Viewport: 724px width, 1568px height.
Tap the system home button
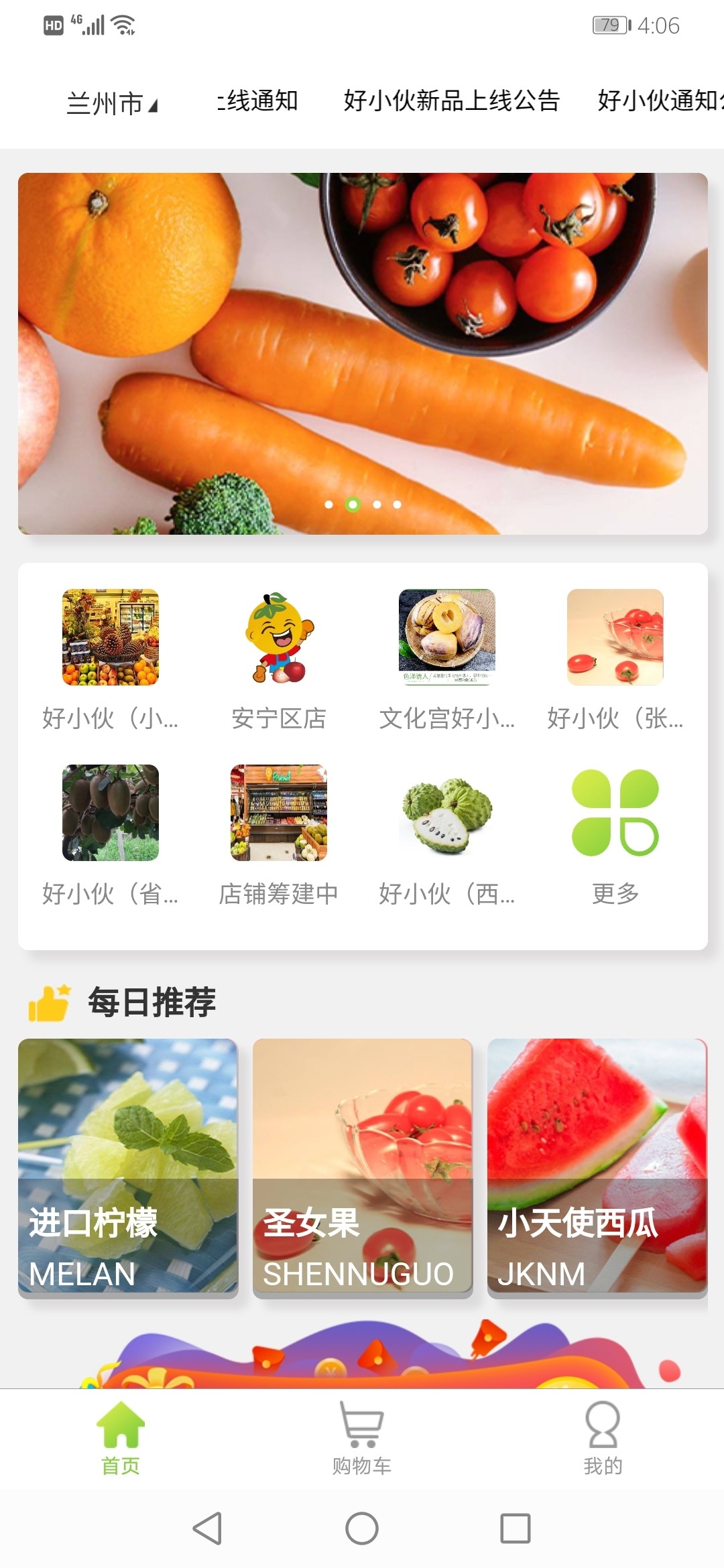[362, 1528]
